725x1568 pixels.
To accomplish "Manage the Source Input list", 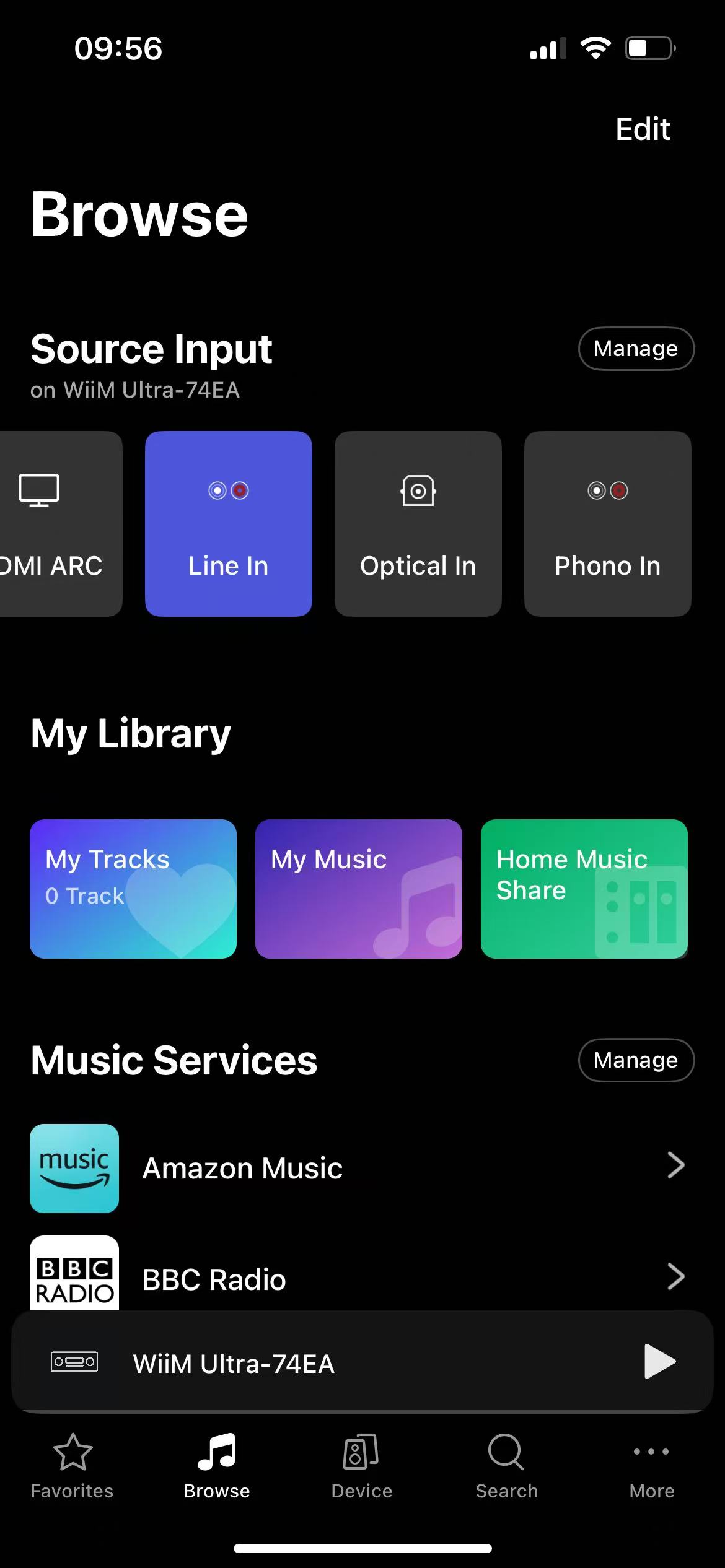I will click(636, 349).
